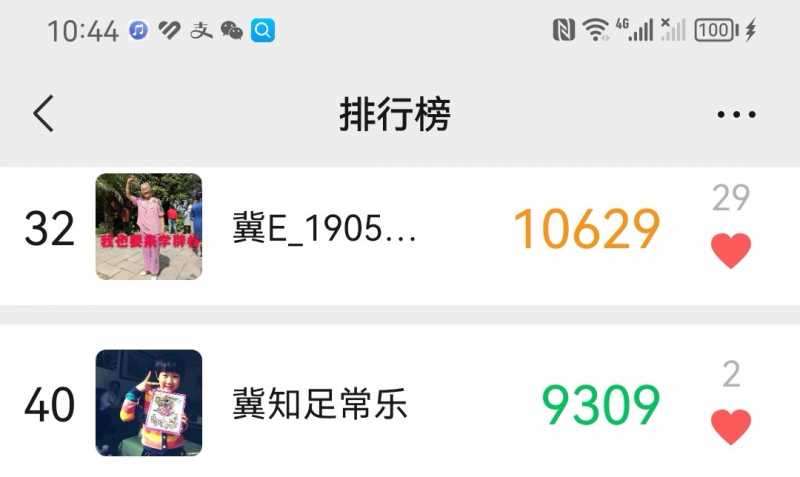Go back from the ranking page

click(43, 114)
